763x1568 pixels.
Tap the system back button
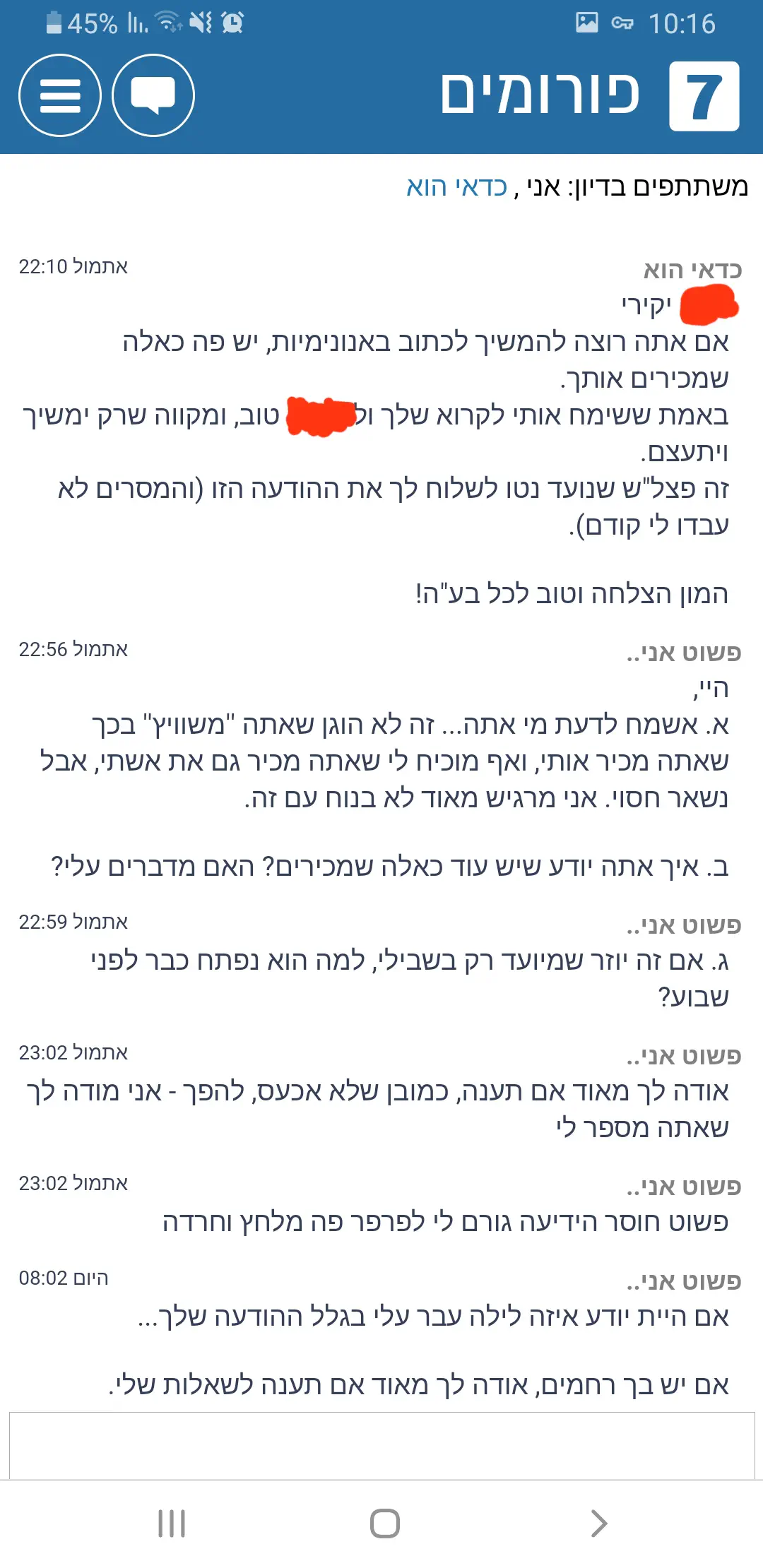point(598,1523)
